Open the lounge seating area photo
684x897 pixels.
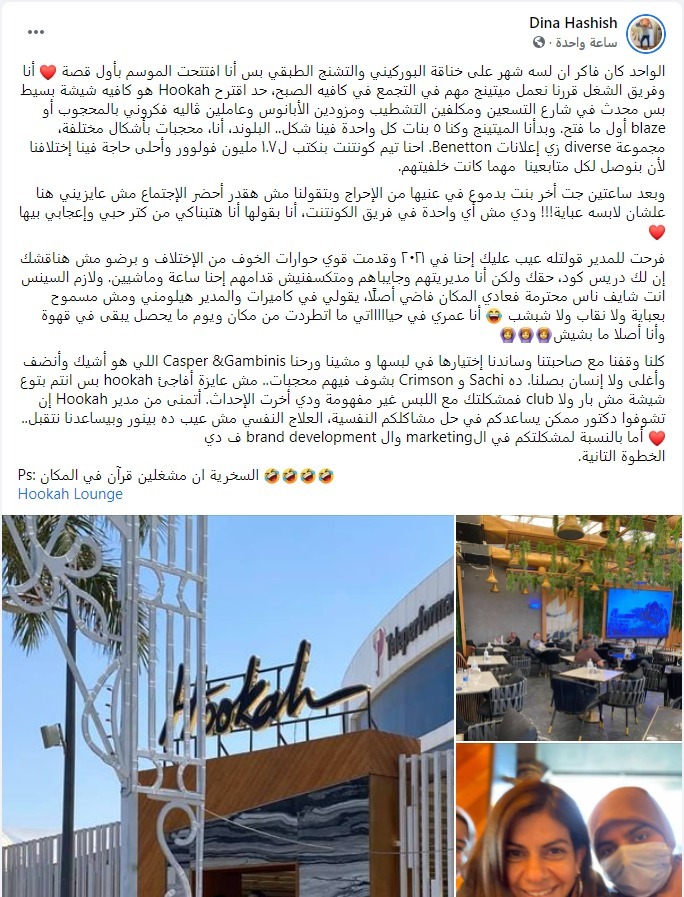pos(568,627)
